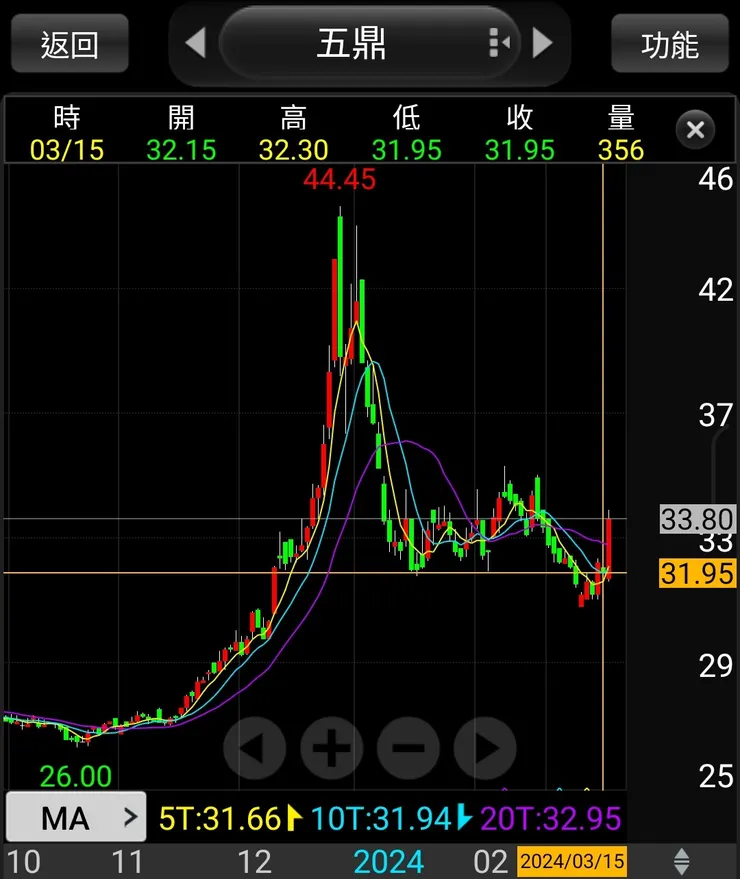
Task: Open the MA indicator selector
Action: point(76,819)
